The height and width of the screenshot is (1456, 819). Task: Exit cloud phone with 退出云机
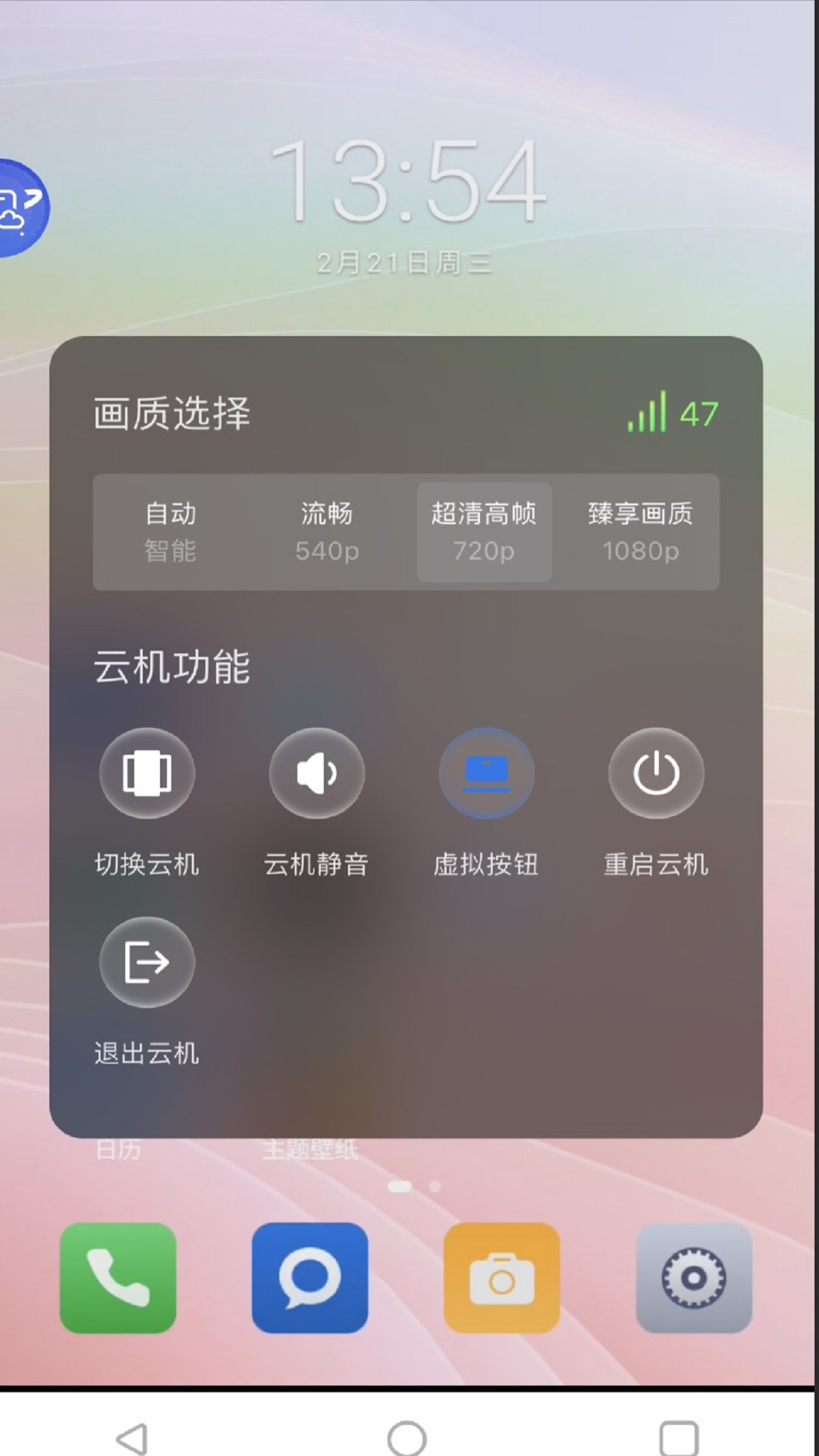coord(147,962)
